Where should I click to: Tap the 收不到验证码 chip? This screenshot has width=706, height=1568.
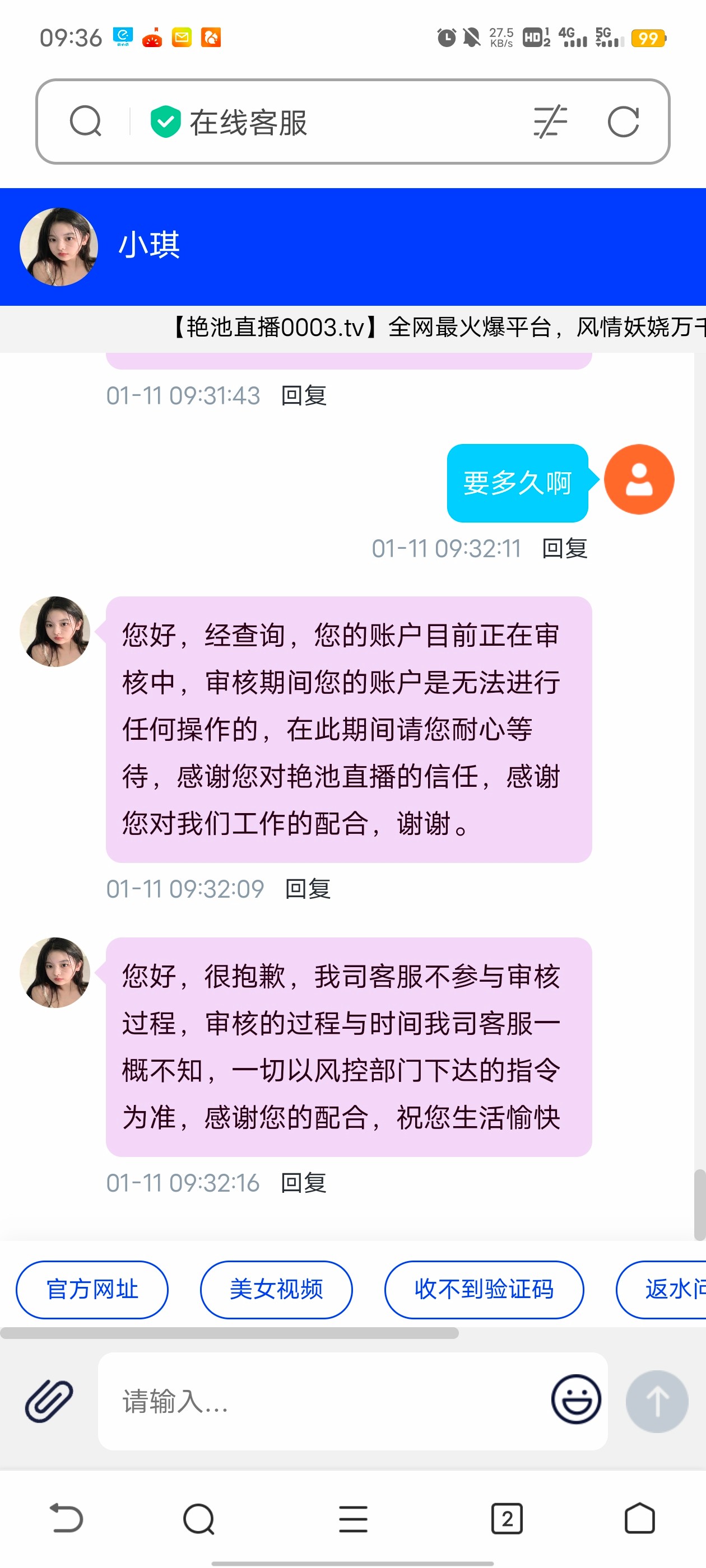pos(484,1289)
